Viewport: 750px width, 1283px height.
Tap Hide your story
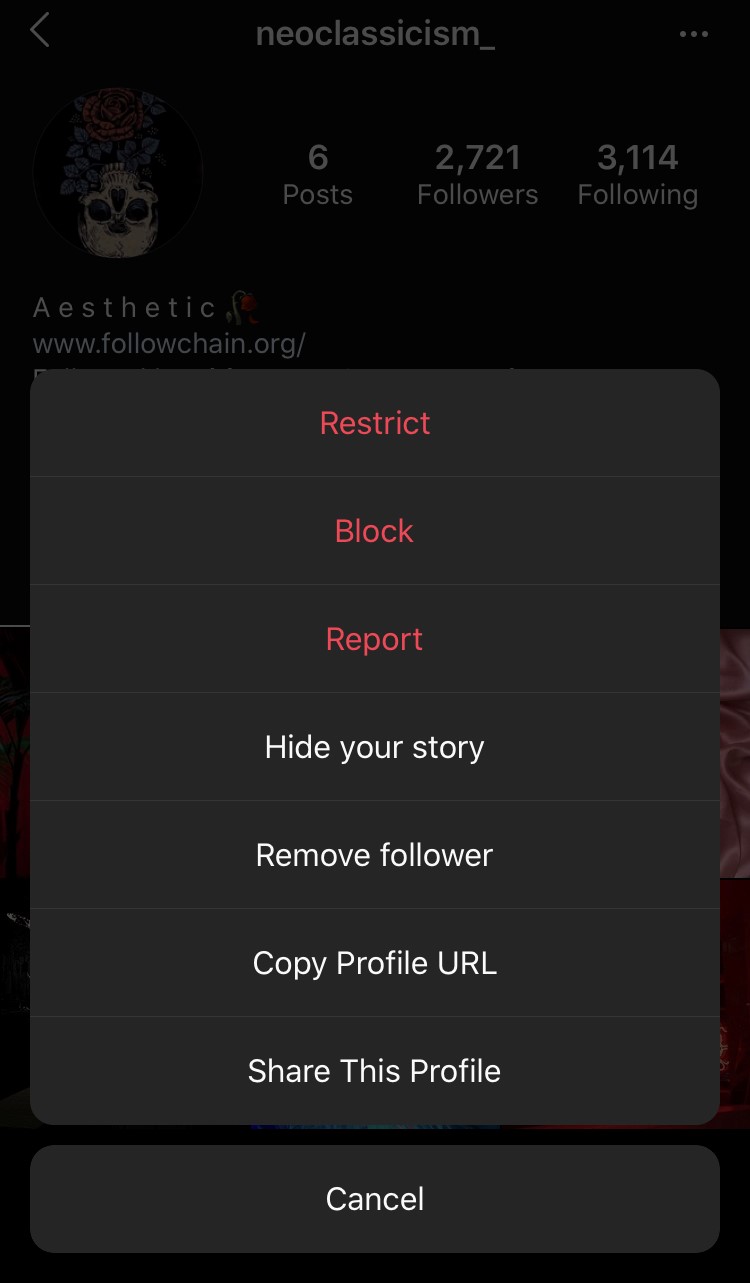pyautogui.click(x=375, y=747)
